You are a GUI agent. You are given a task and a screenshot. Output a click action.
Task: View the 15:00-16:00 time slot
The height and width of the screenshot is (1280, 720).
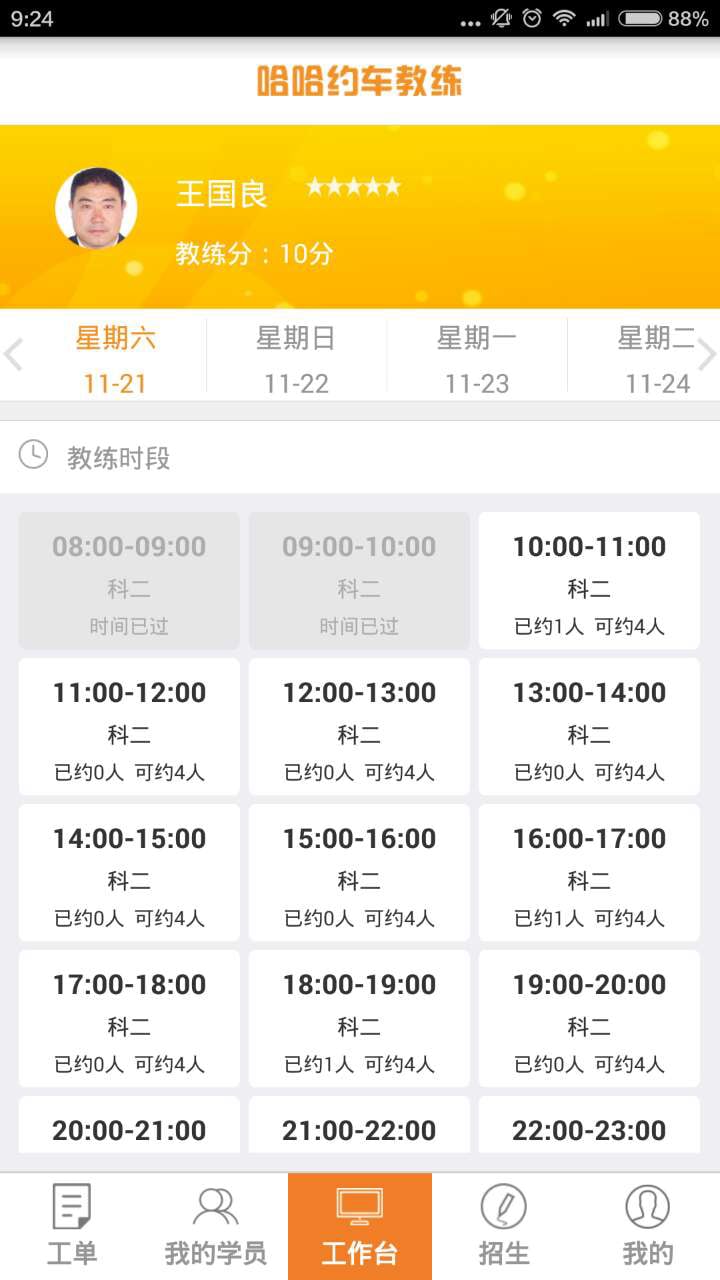pyautogui.click(x=359, y=873)
